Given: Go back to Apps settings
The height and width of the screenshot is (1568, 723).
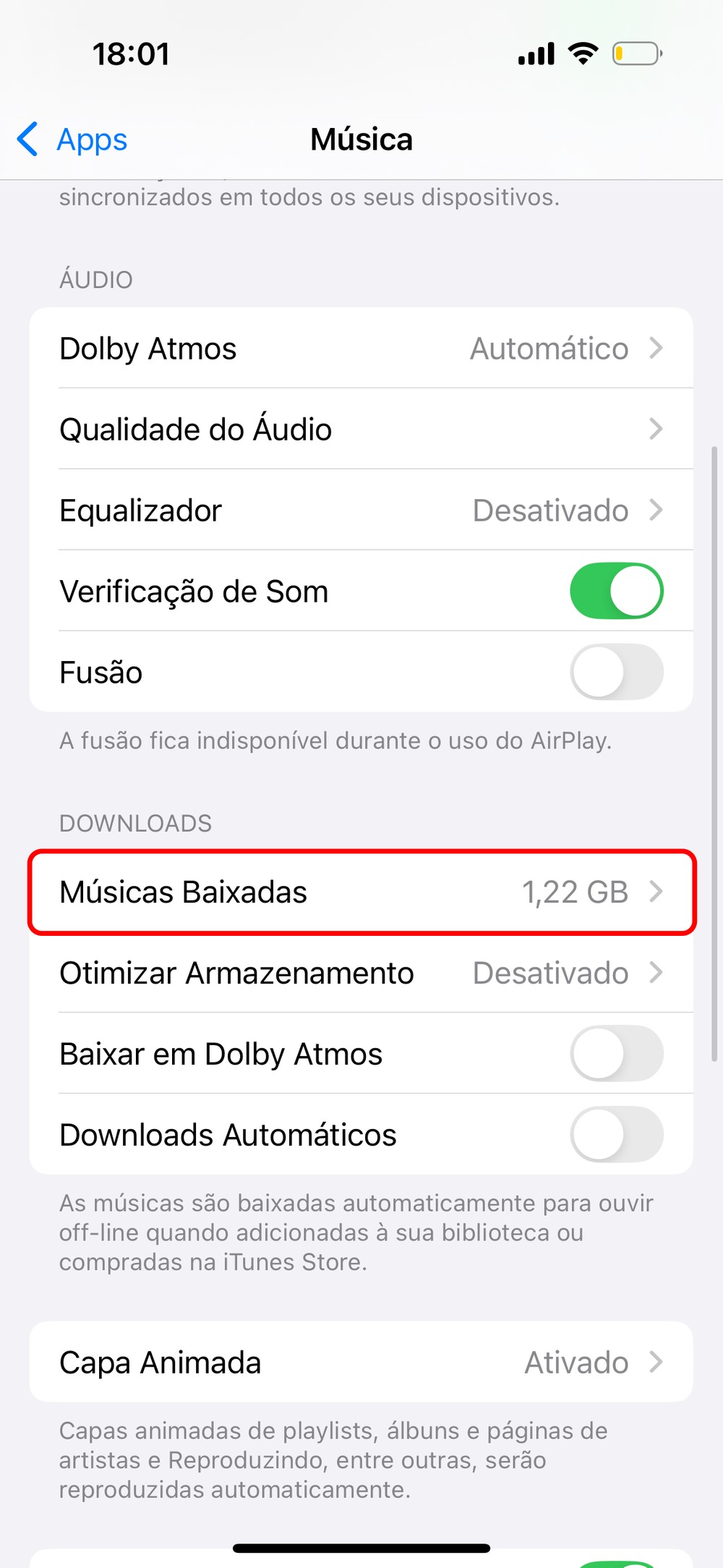Looking at the screenshot, I should click(72, 140).
